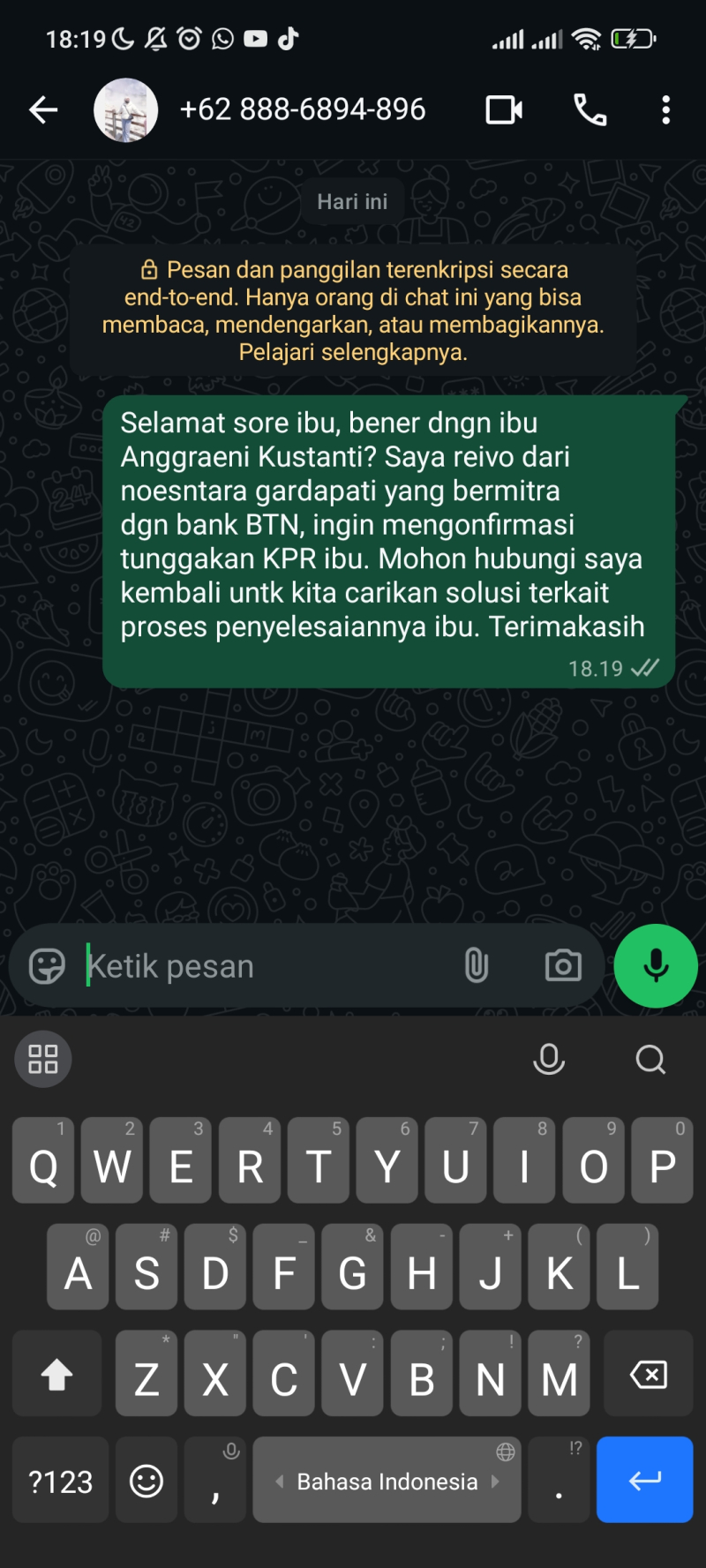This screenshot has width=706, height=1568.
Task: Open contact info for +62 888-6894-896
Action: (x=303, y=109)
